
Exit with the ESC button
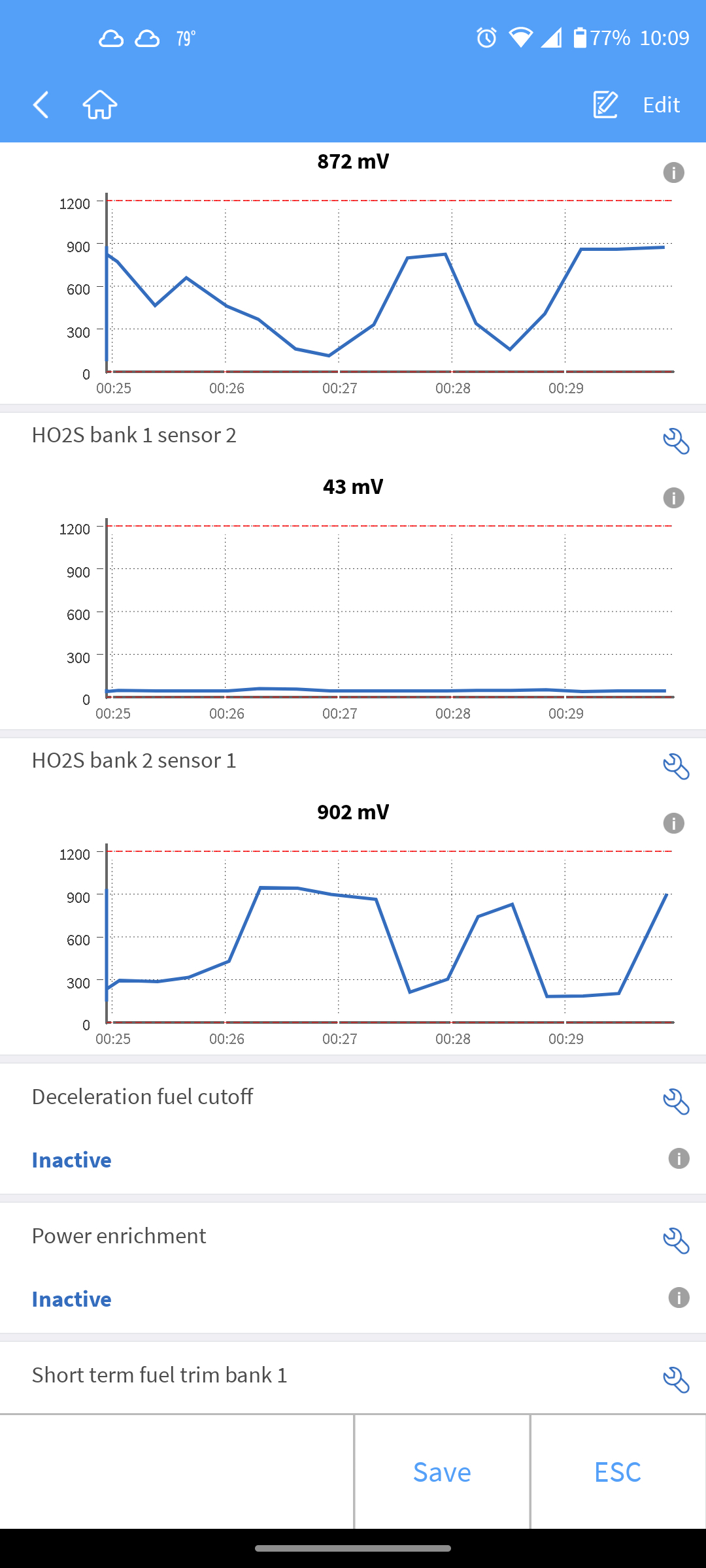tap(618, 1472)
